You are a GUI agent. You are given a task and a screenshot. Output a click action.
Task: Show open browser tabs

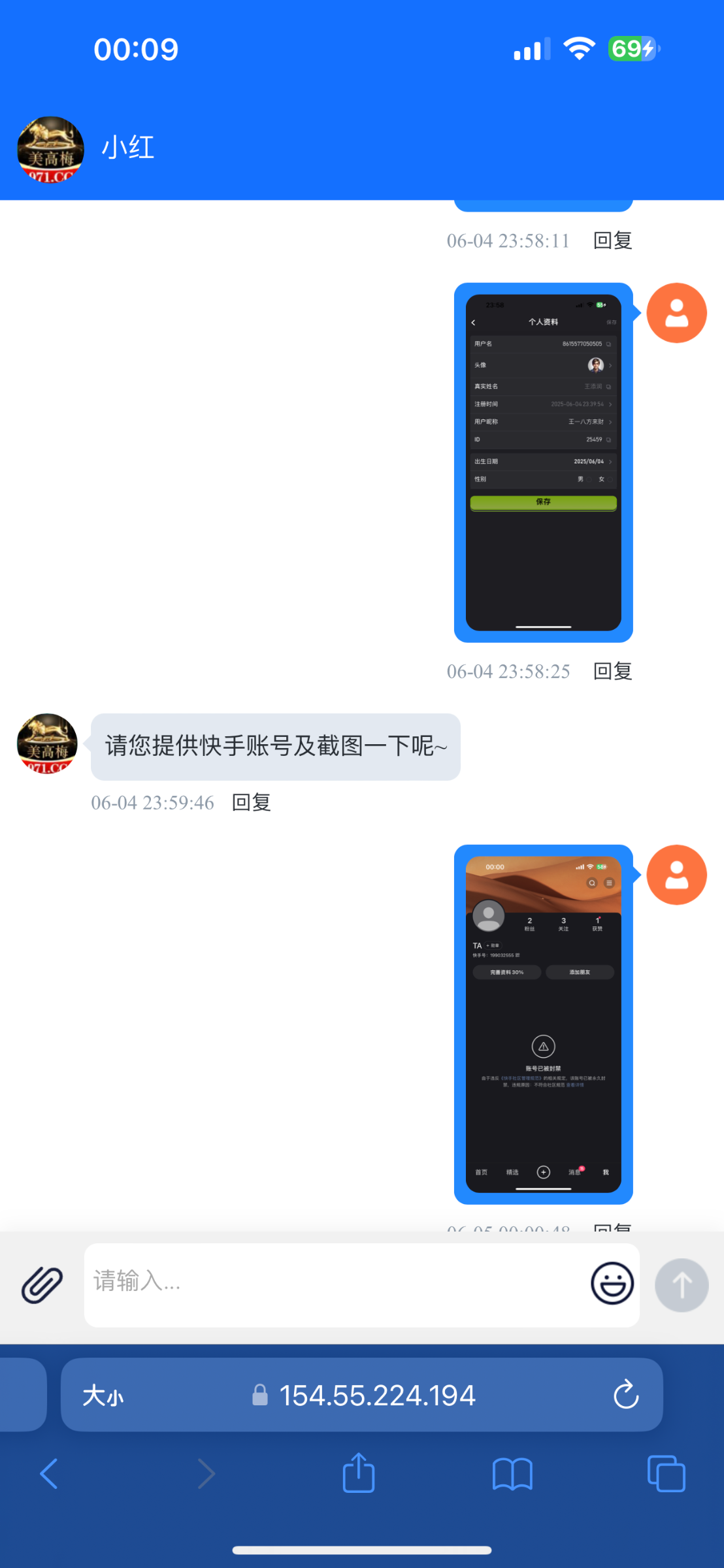(666, 1474)
